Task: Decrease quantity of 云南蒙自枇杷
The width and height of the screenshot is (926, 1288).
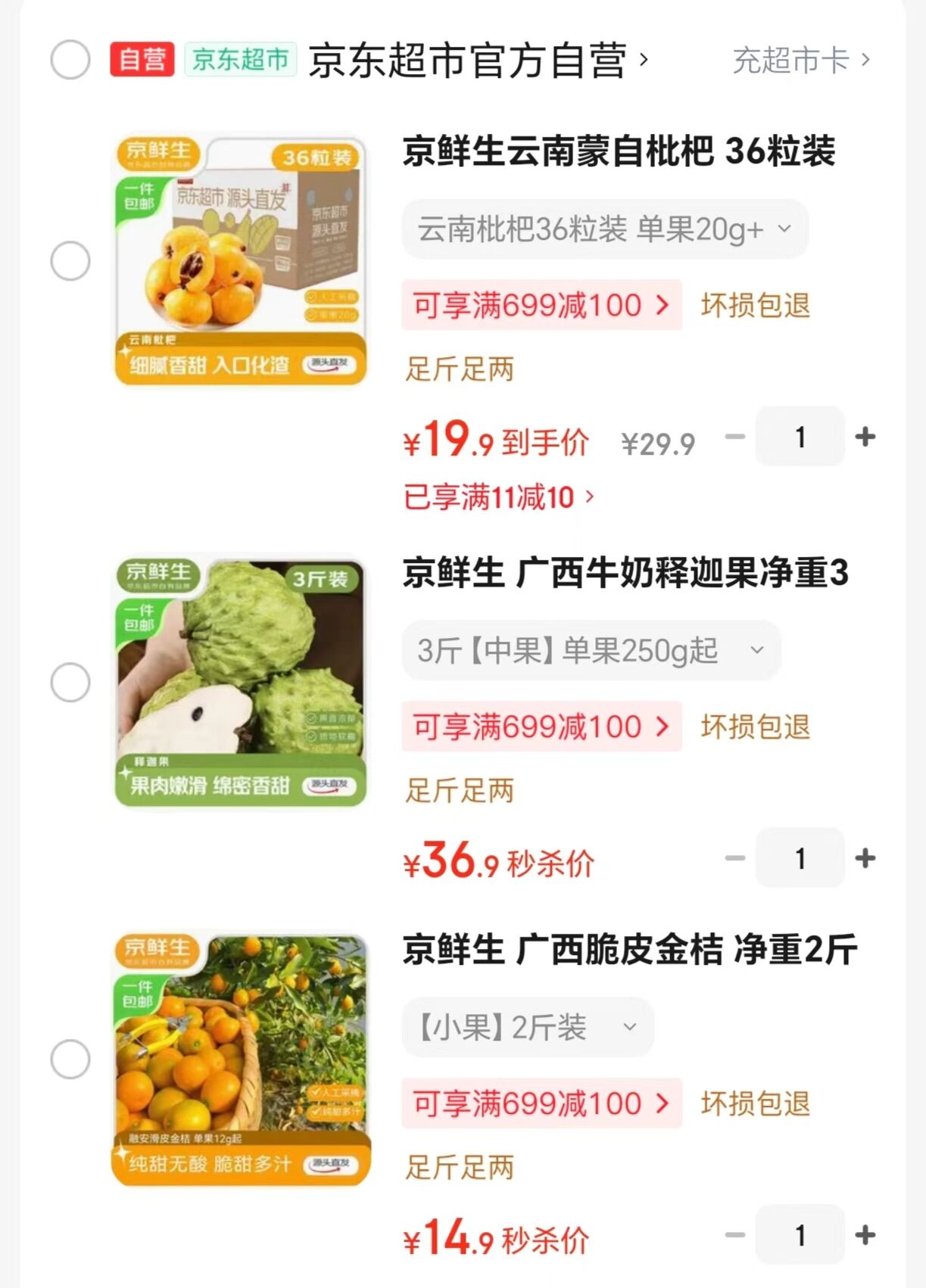Action: 734,437
